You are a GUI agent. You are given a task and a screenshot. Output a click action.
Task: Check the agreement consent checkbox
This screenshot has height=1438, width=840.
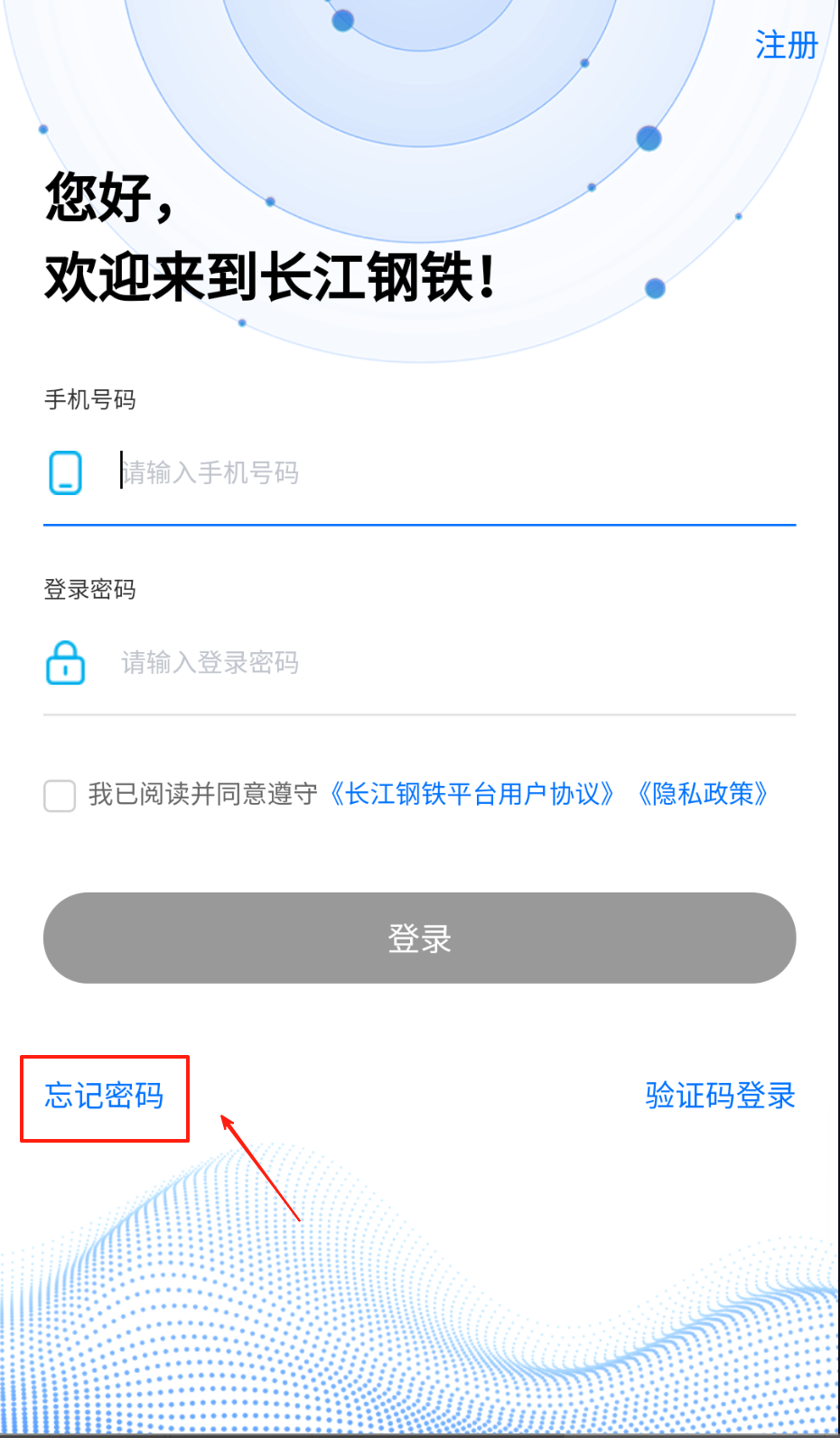click(x=60, y=796)
